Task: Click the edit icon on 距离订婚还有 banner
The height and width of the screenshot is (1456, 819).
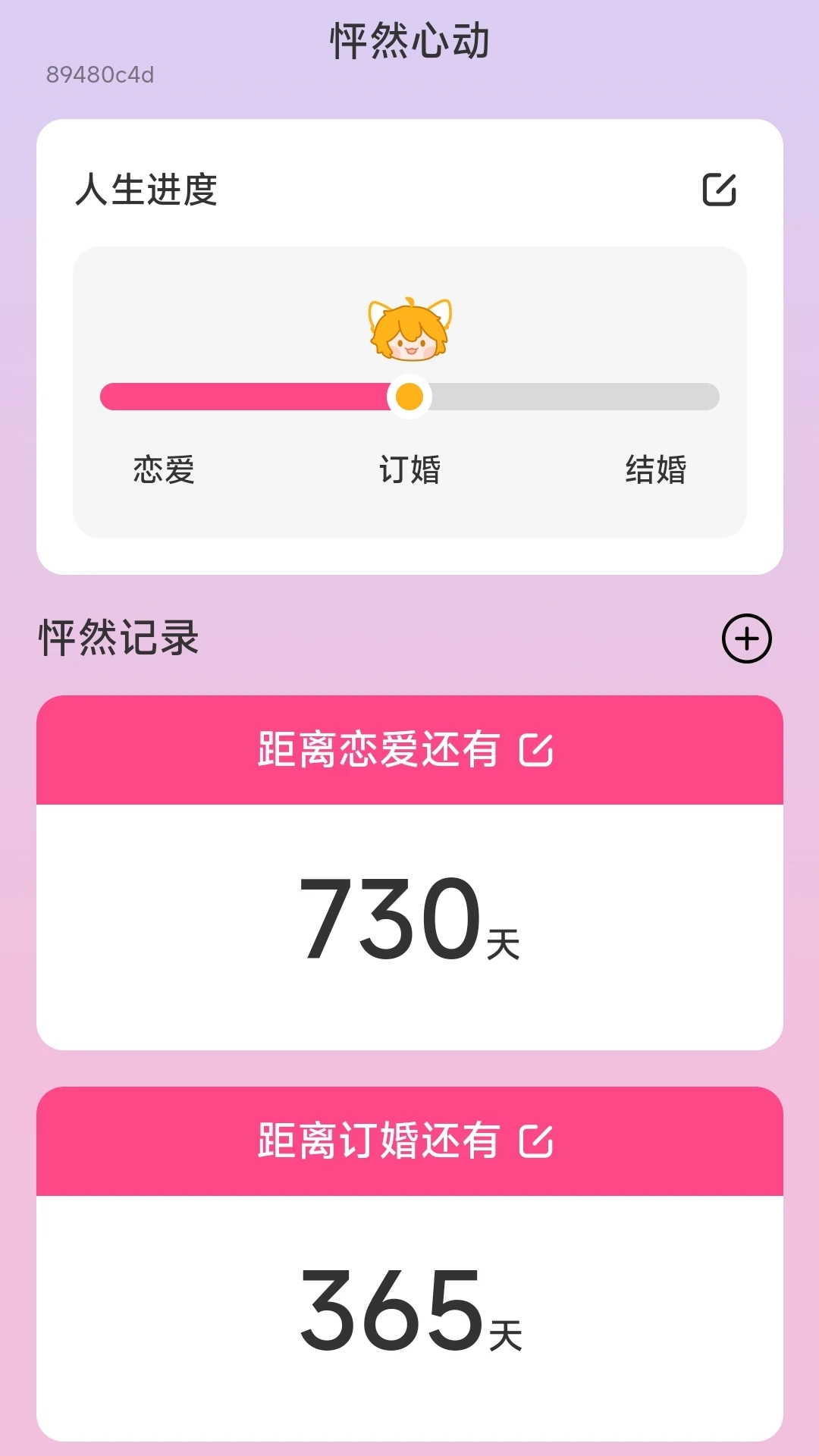Action: [536, 1141]
